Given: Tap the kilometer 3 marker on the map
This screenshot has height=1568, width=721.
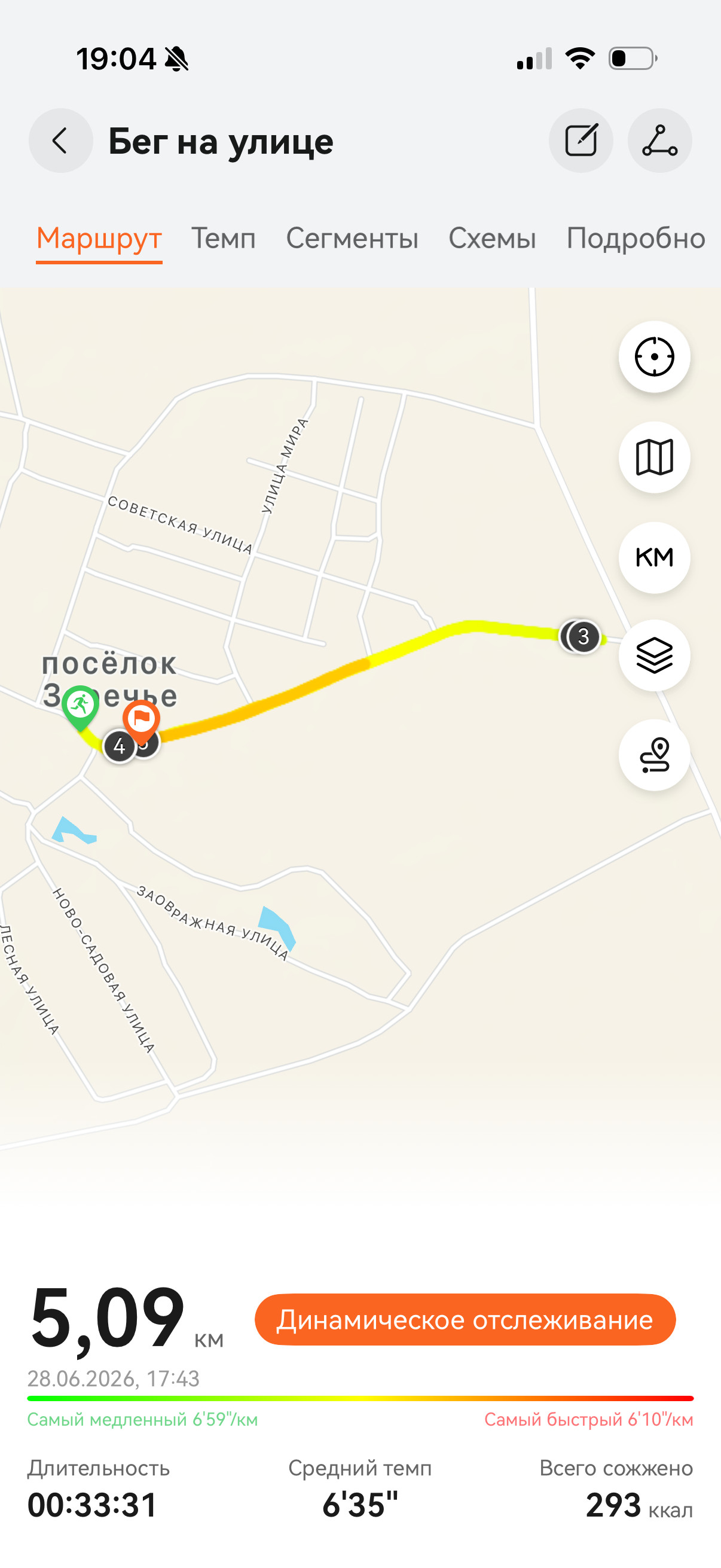Looking at the screenshot, I should pyautogui.click(x=583, y=637).
